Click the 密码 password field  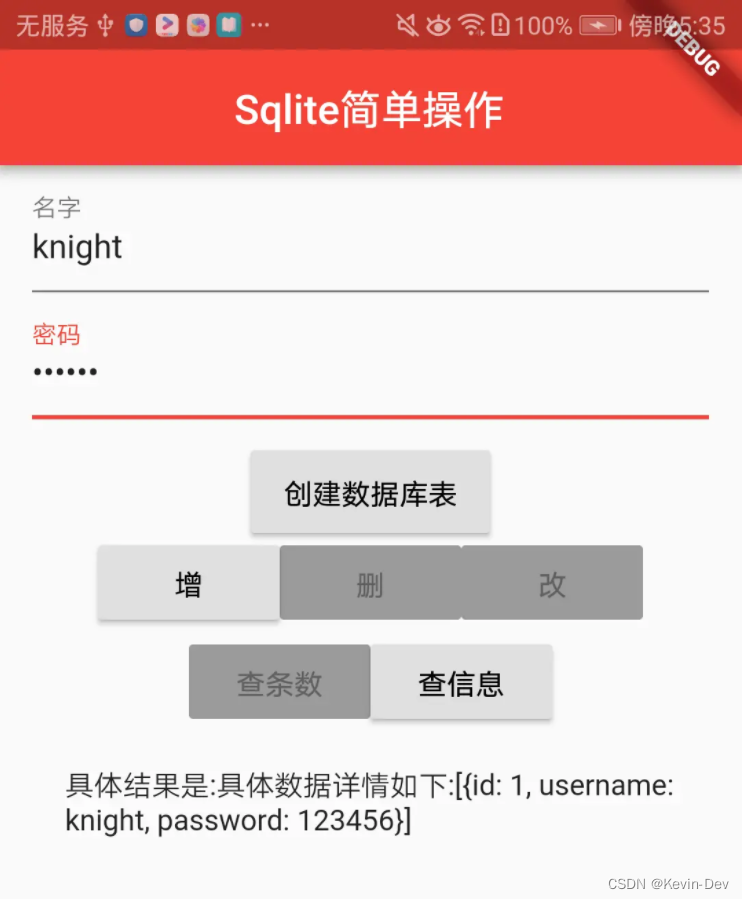(x=370, y=372)
